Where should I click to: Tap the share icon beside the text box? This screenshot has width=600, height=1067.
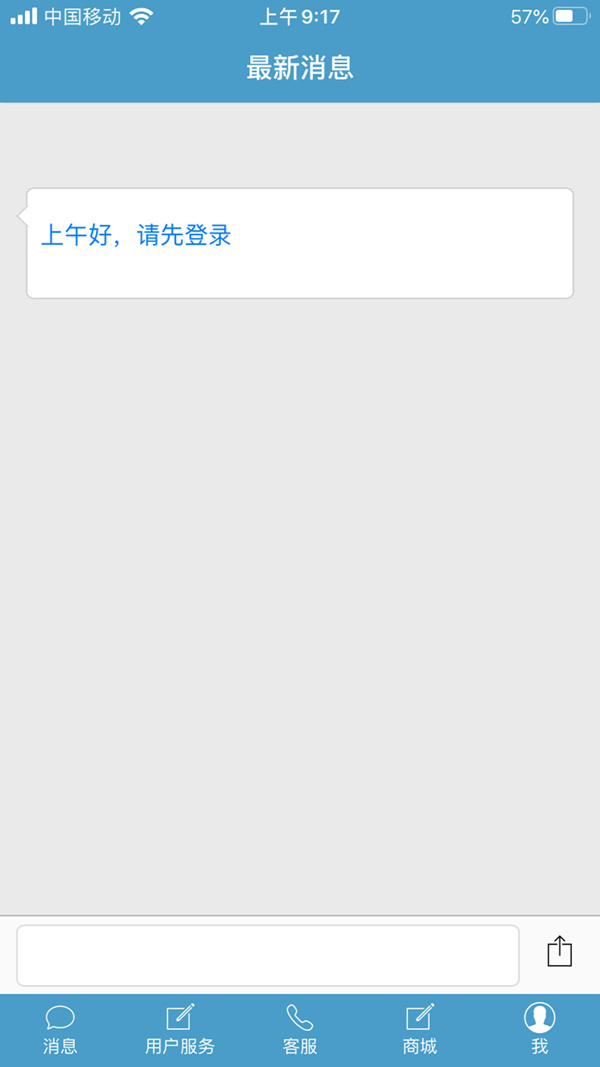560,951
